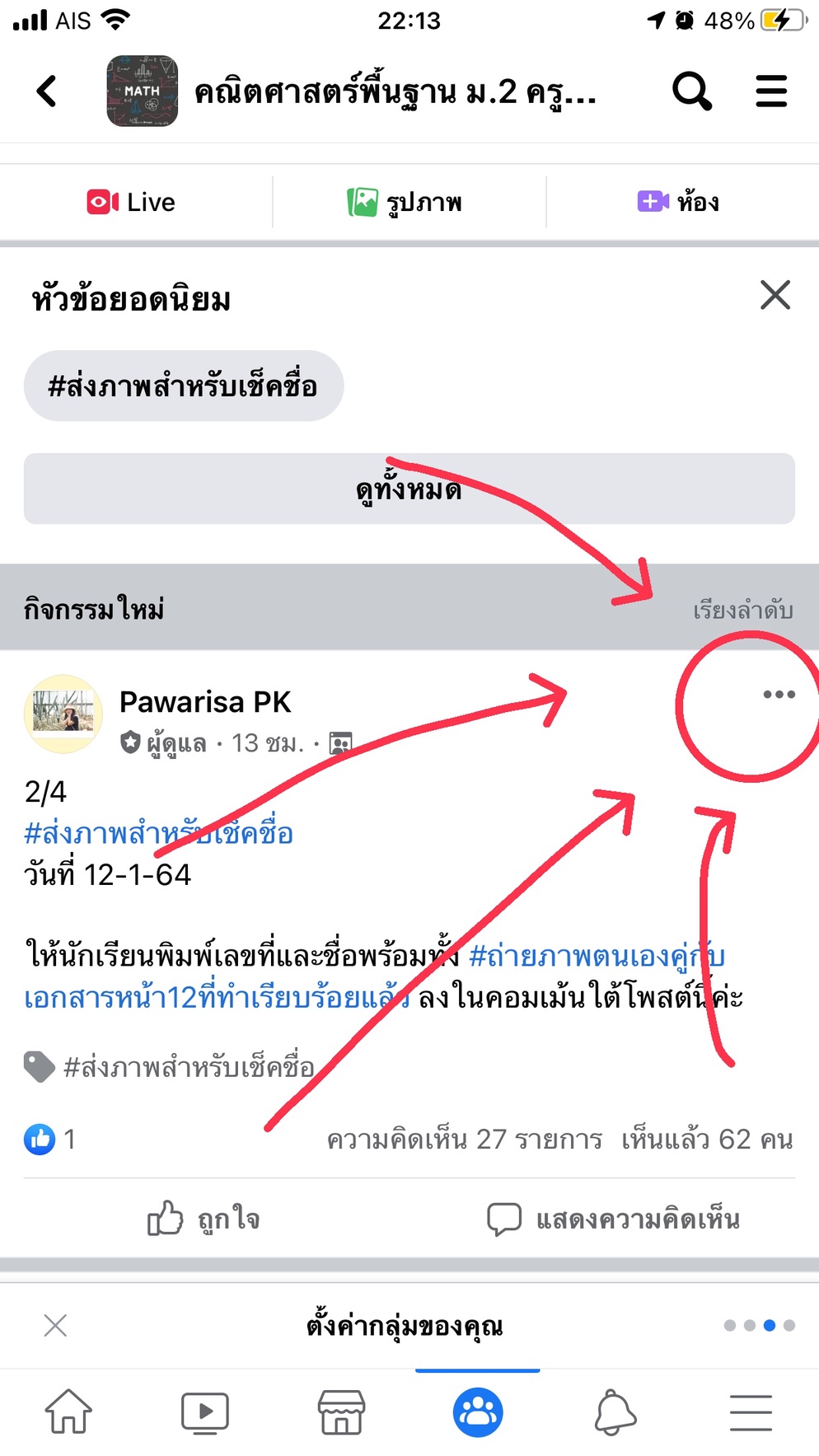The width and height of the screenshot is (819, 1456).
Task: Open three-dot options on Pawarisa's post
Action: coord(779,695)
